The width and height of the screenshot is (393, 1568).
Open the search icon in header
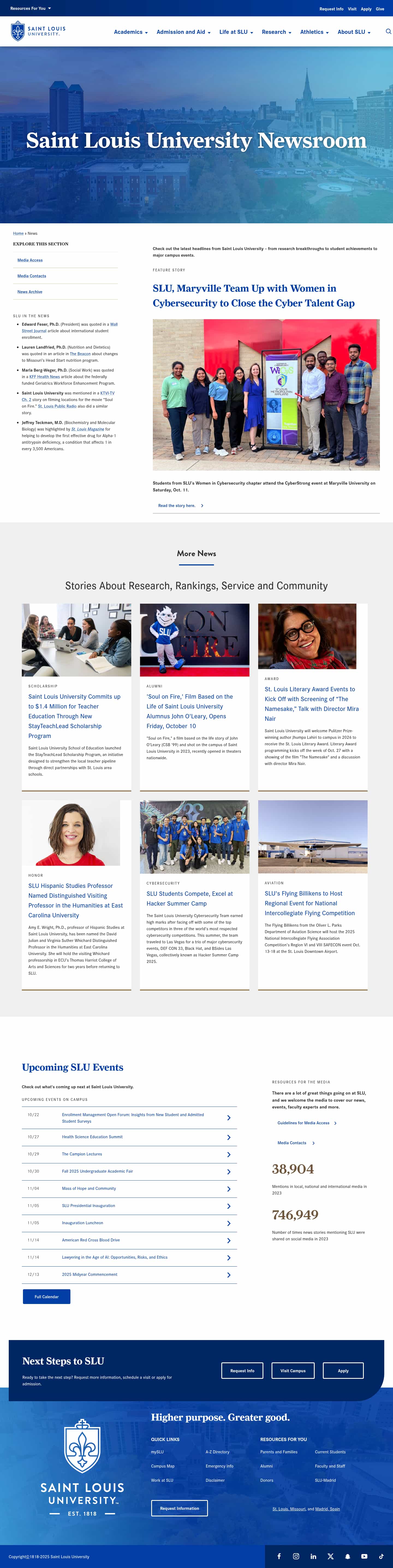388,32
